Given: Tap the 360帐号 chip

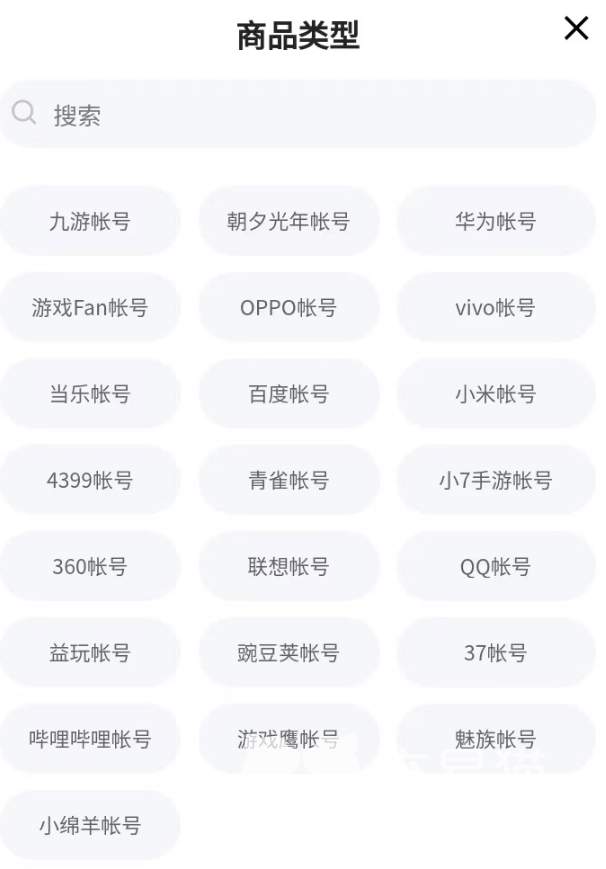Looking at the screenshot, I should click(x=90, y=567).
